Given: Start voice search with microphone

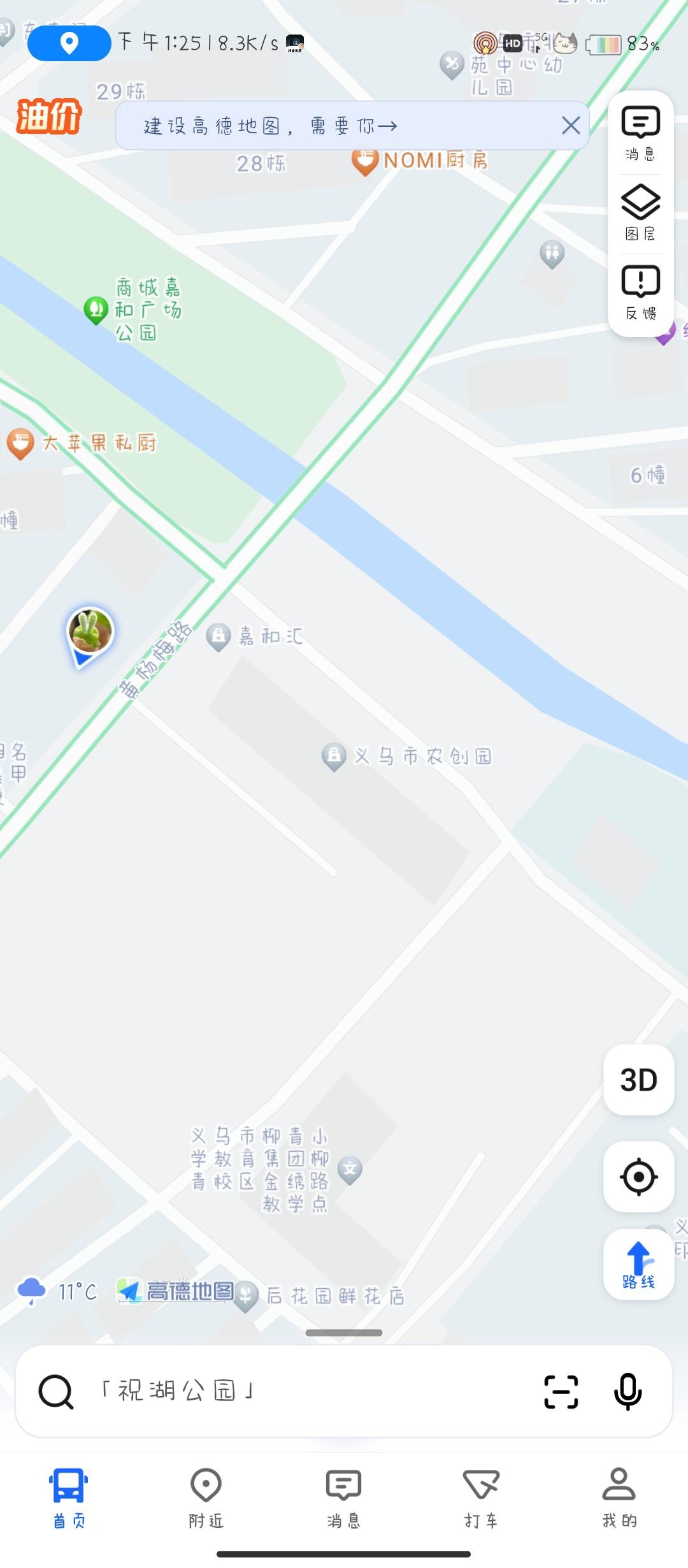Looking at the screenshot, I should point(627,1391).
